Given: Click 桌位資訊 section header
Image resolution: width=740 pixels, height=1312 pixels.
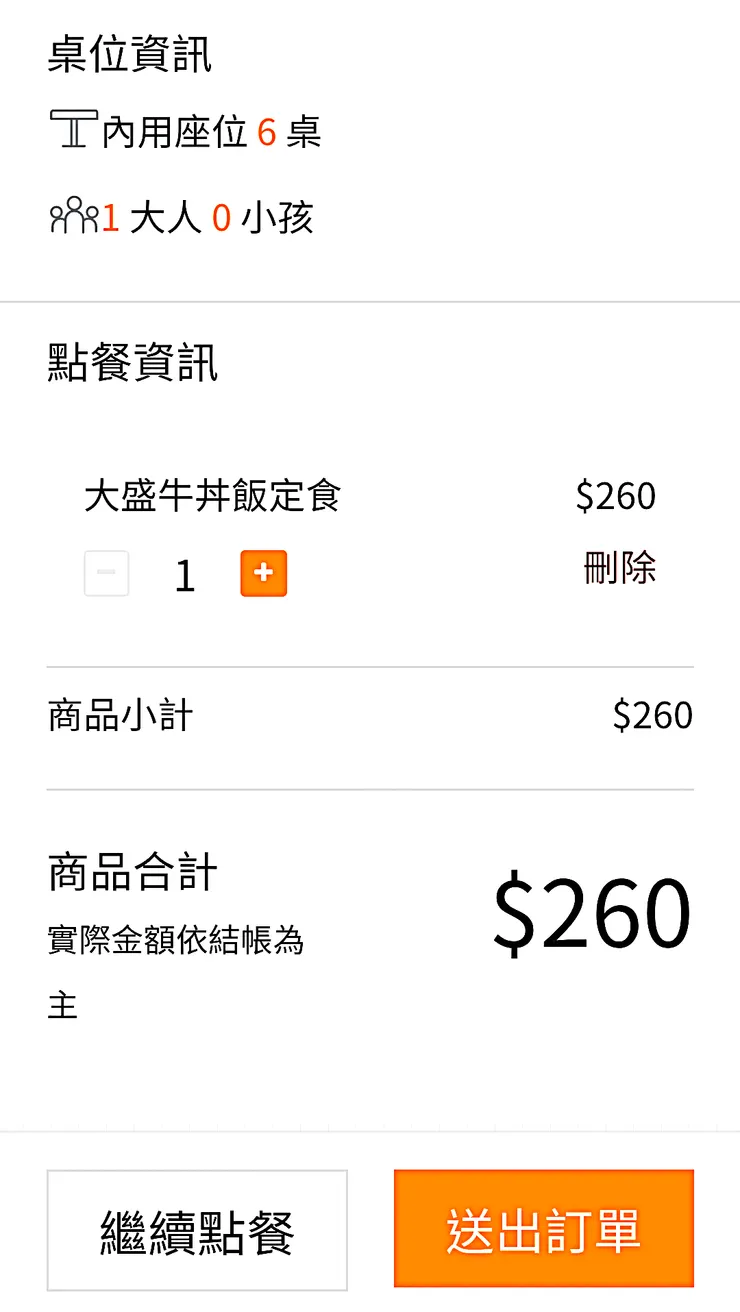Looking at the screenshot, I should [129, 56].
